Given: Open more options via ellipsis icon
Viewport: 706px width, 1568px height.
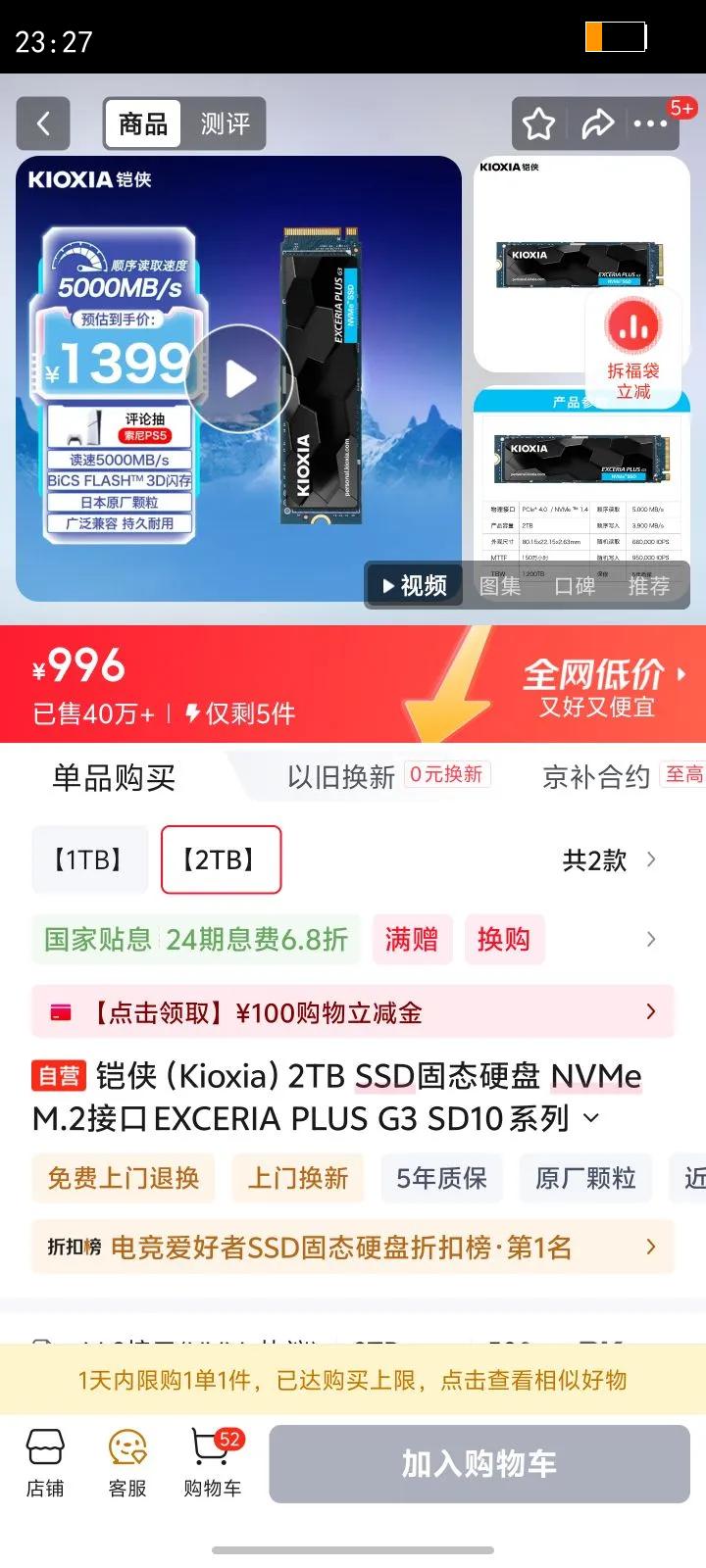Looking at the screenshot, I should pos(650,123).
